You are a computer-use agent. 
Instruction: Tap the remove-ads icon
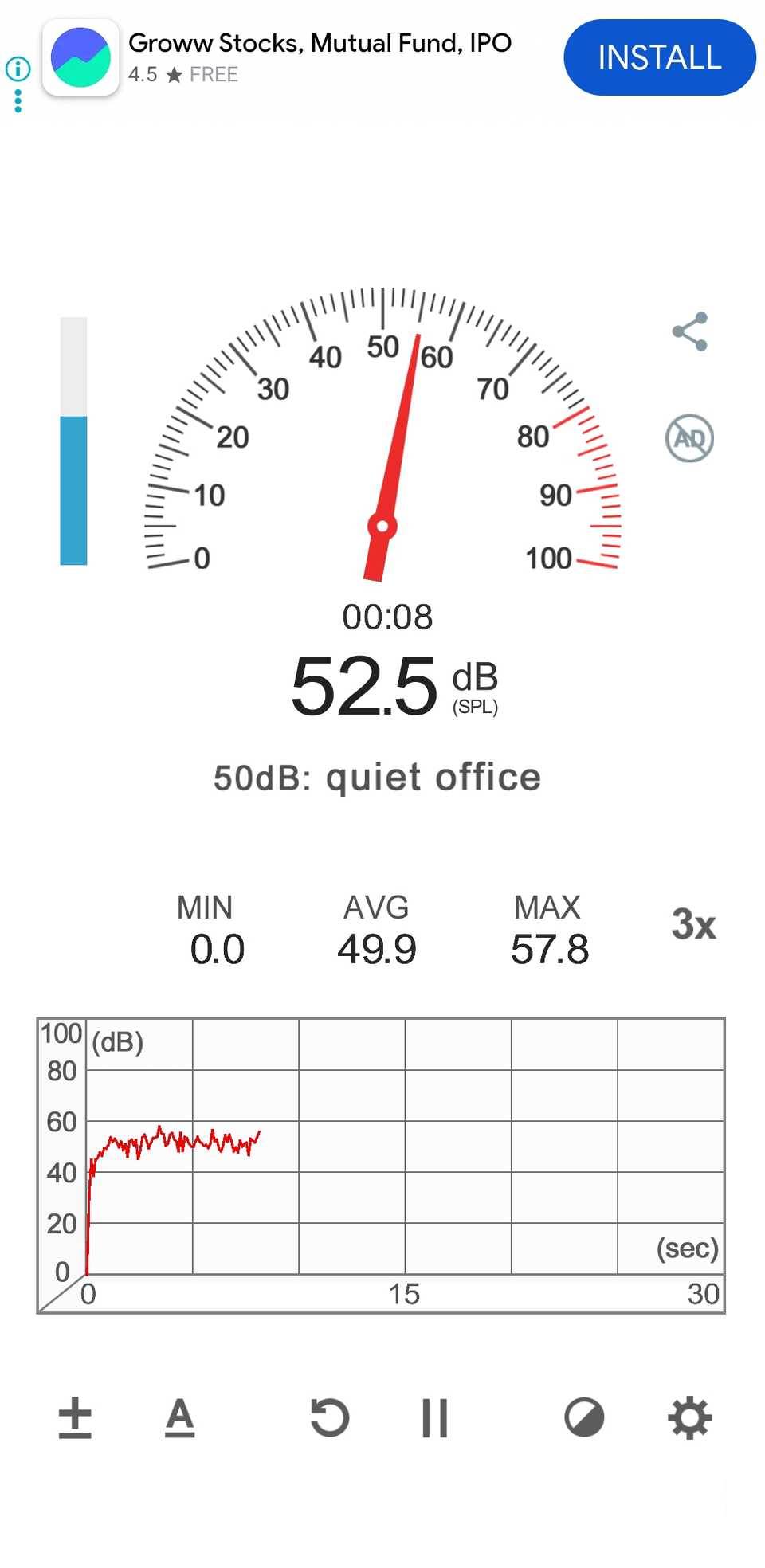(689, 439)
